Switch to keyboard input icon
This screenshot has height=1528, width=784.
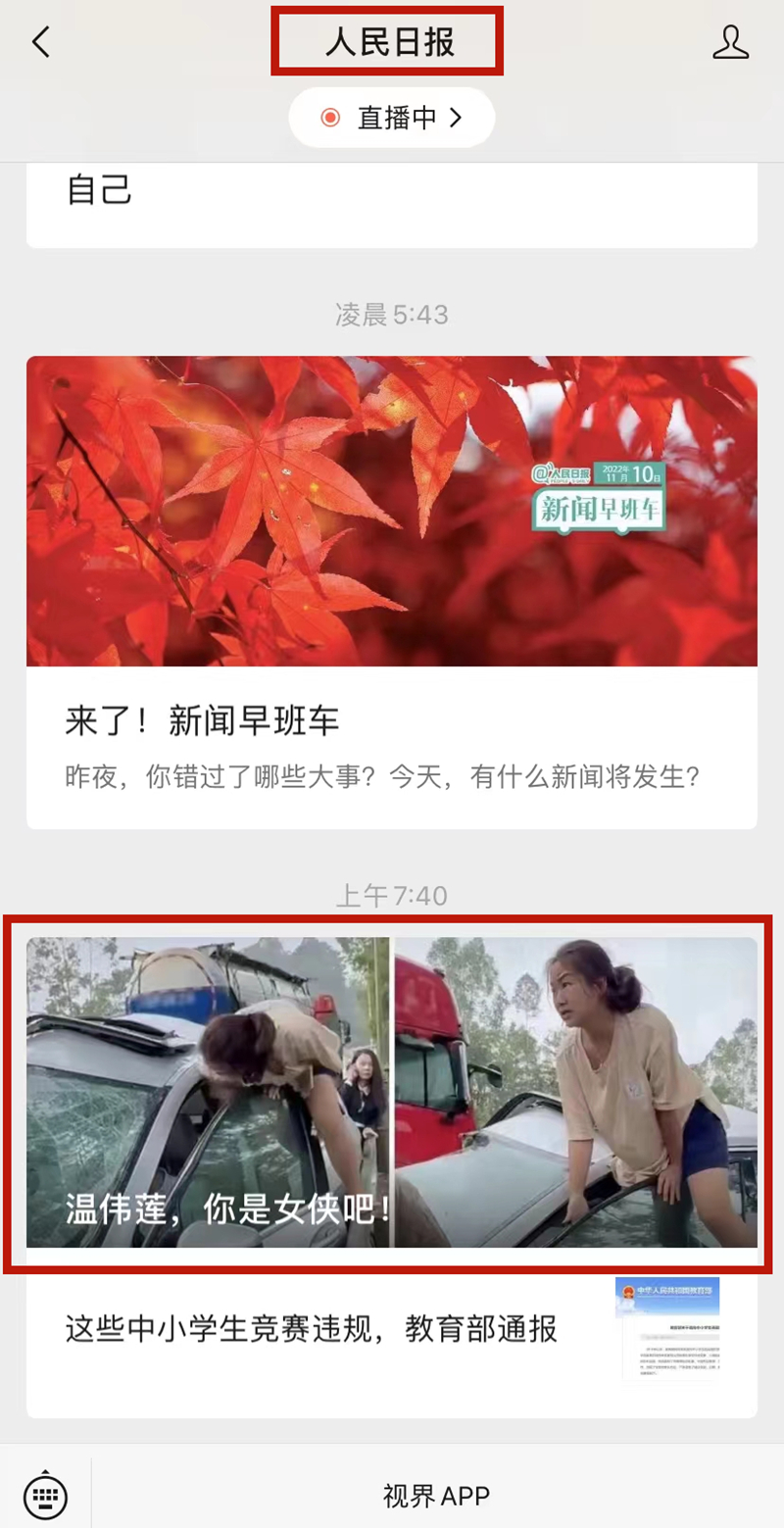click(x=45, y=1496)
